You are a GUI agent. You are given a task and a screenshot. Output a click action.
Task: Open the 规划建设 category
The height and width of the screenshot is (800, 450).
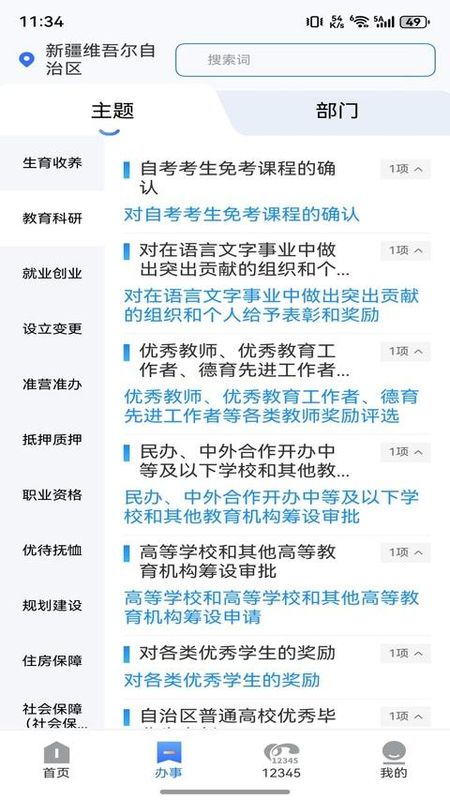point(52,606)
